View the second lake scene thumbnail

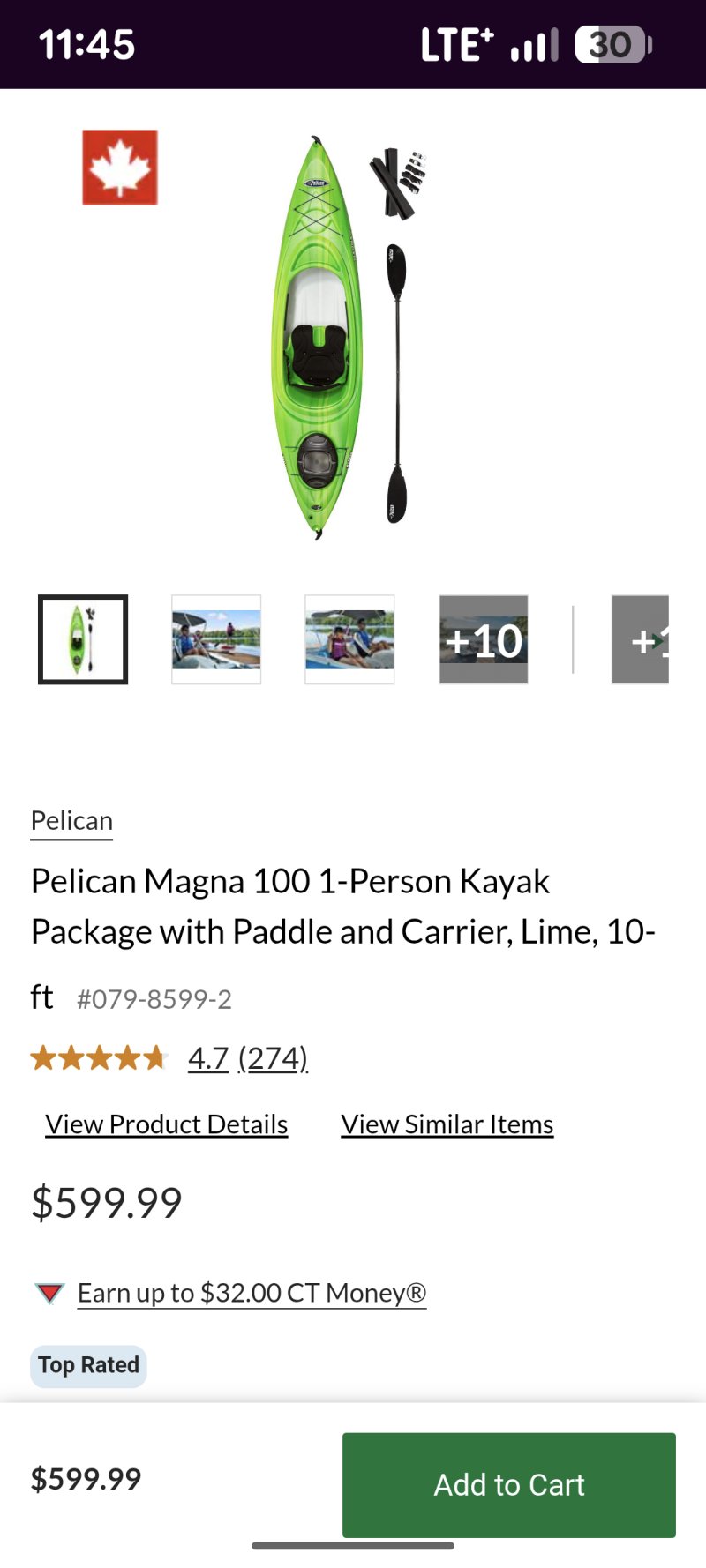click(216, 639)
